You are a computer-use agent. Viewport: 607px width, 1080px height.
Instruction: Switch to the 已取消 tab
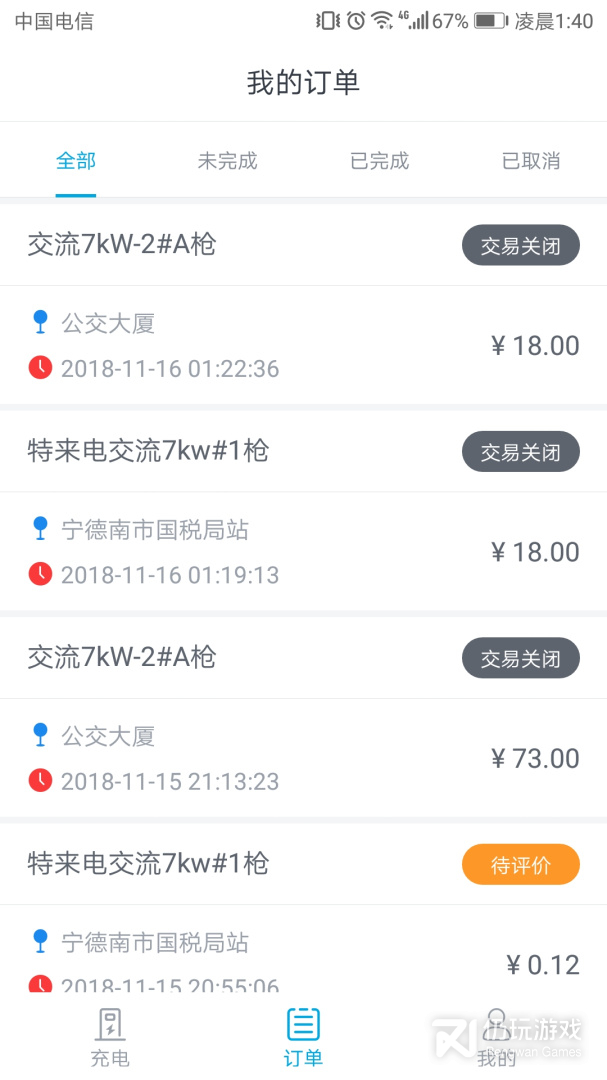531,160
